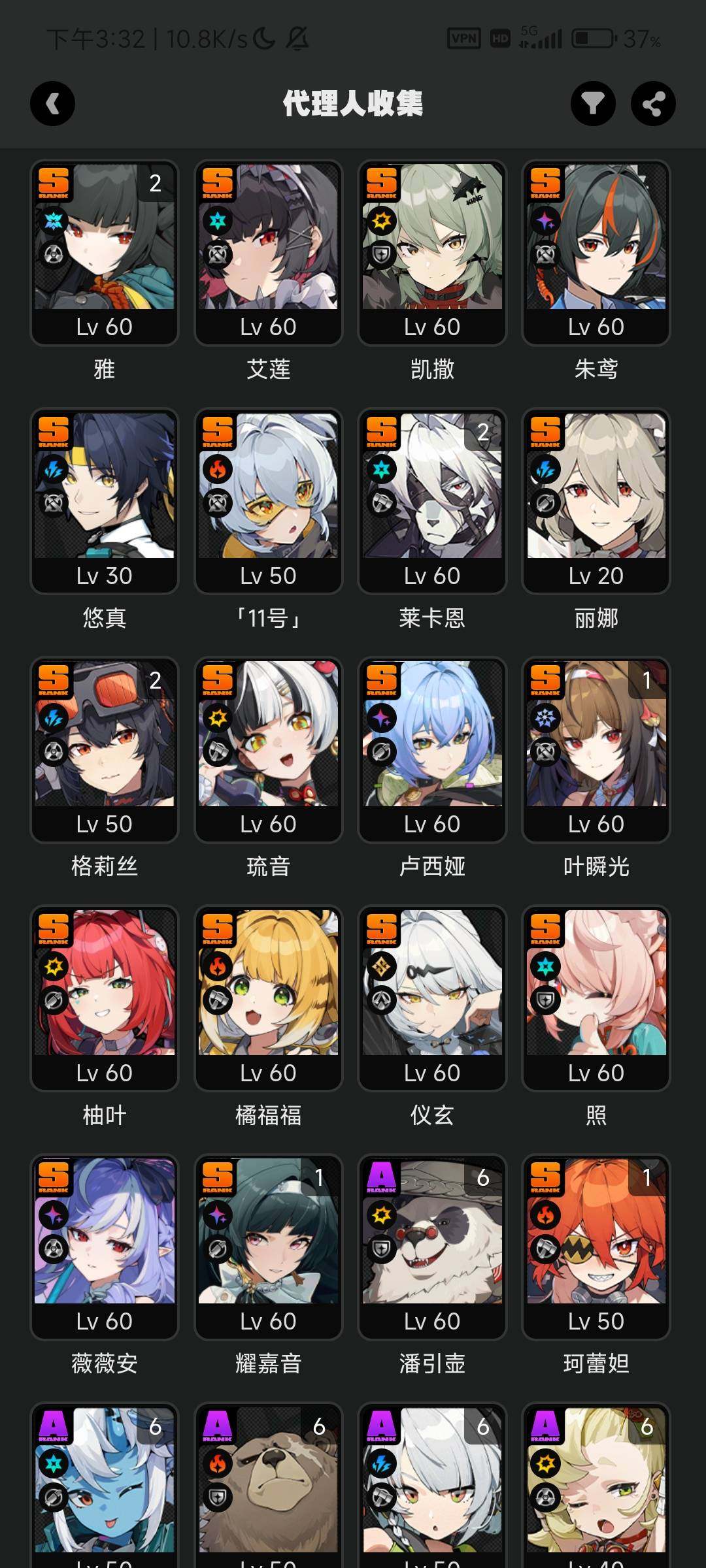The width and height of the screenshot is (706, 1568).
Task: Select agent 珂蕾妲
Action: (596, 1246)
